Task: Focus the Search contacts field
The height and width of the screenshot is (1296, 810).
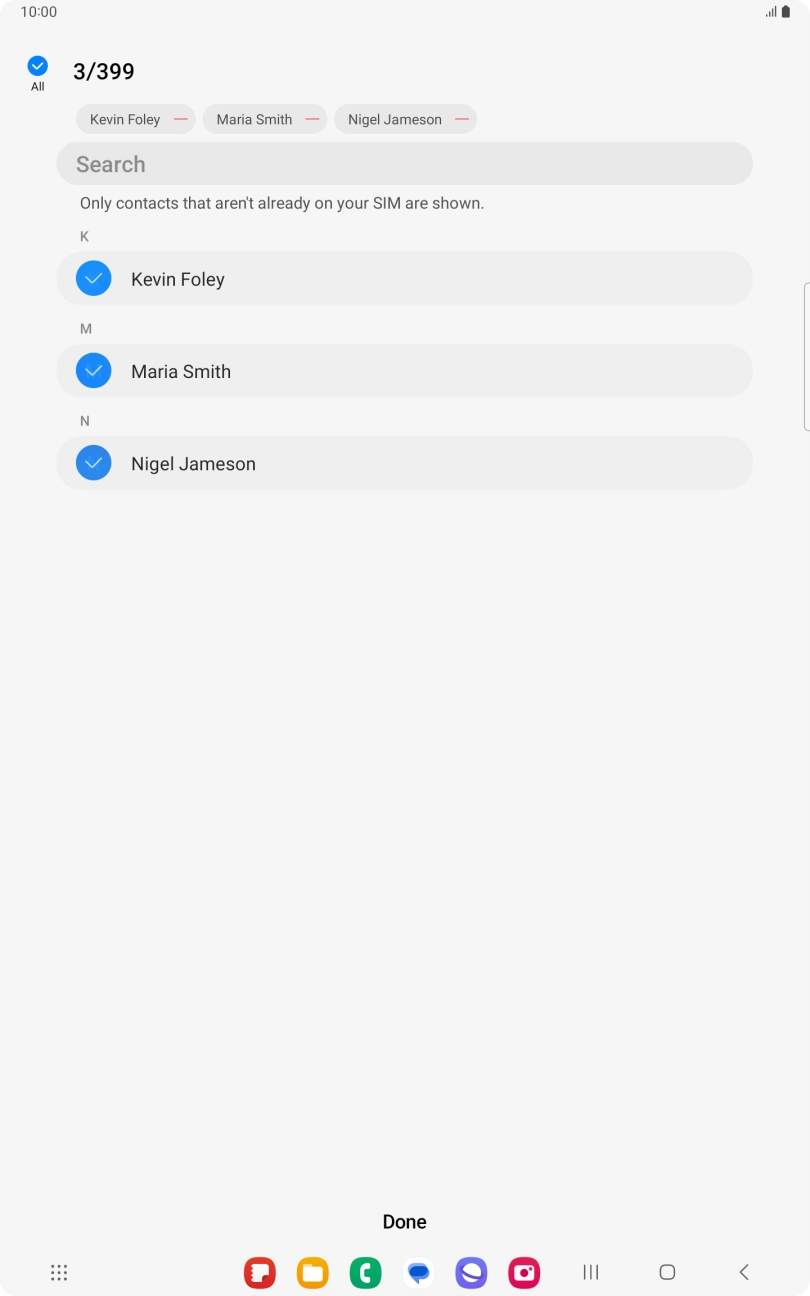Action: tap(404, 164)
